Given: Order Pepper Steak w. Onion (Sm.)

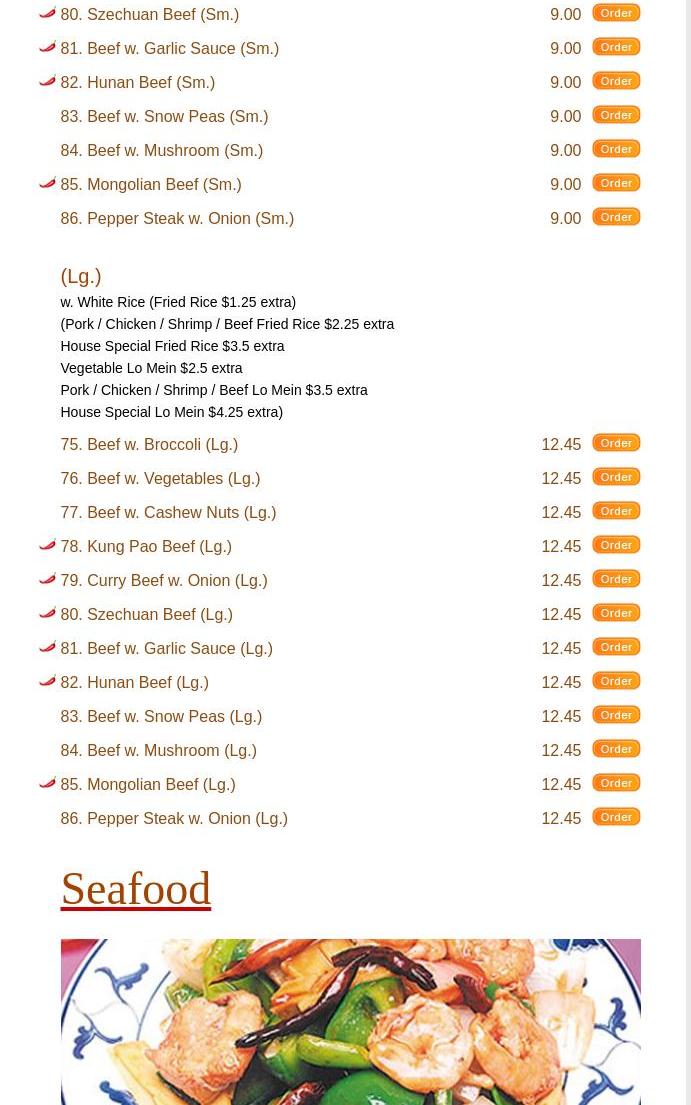Looking at the screenshot, I should coord(616,217).
